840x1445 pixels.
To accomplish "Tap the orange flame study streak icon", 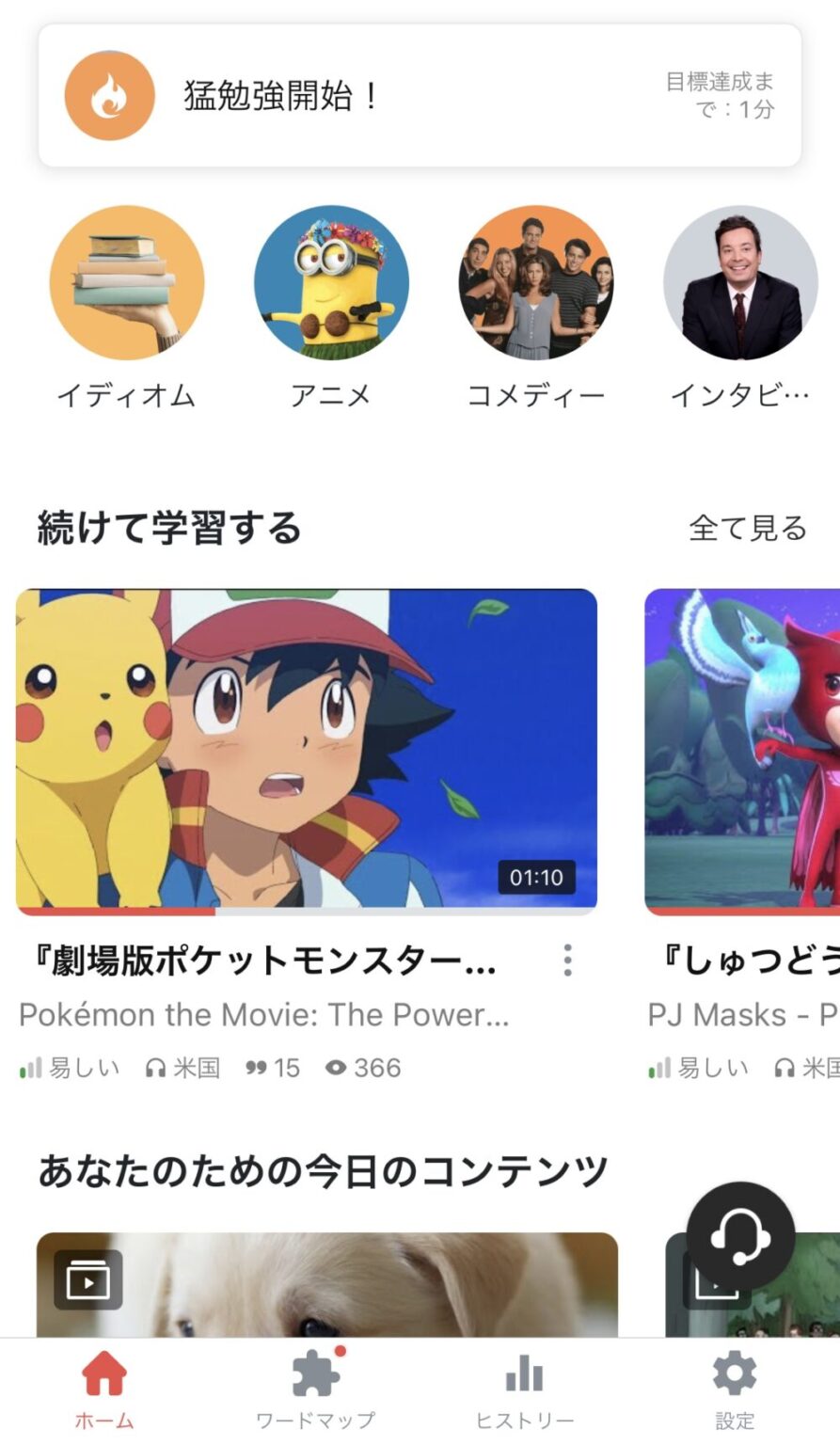I will tap(108, 95).
